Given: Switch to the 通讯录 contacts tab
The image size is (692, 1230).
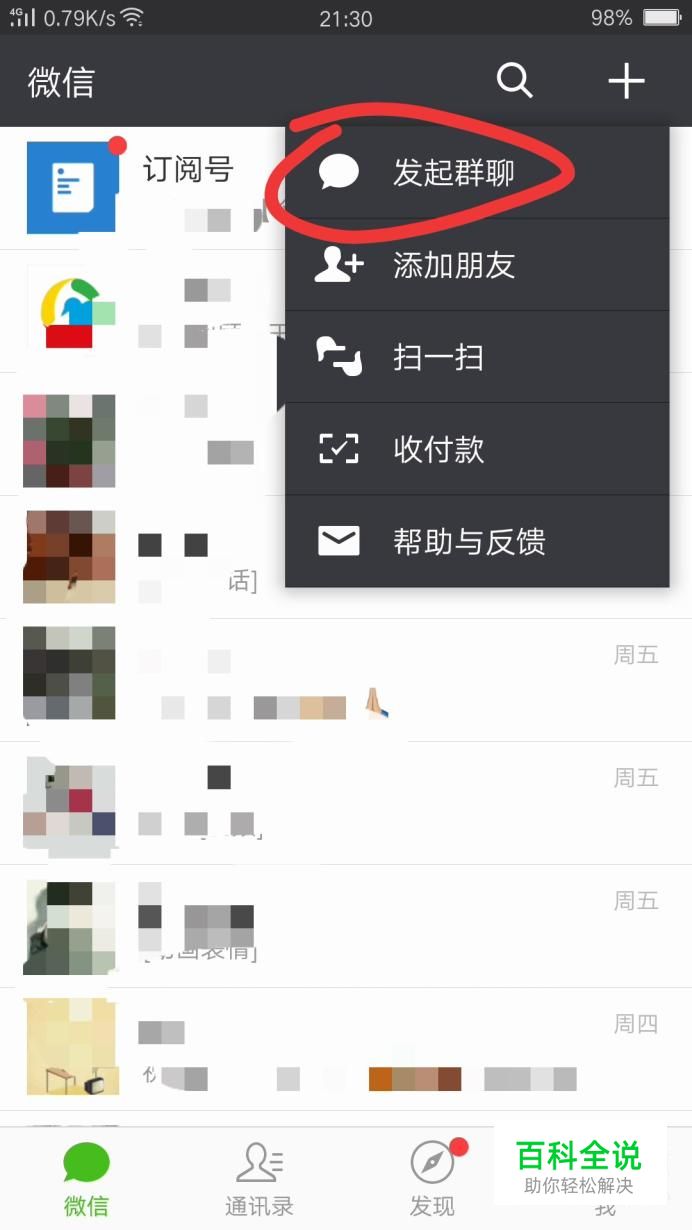Looking at the screenshot, I should (259, 1180).
